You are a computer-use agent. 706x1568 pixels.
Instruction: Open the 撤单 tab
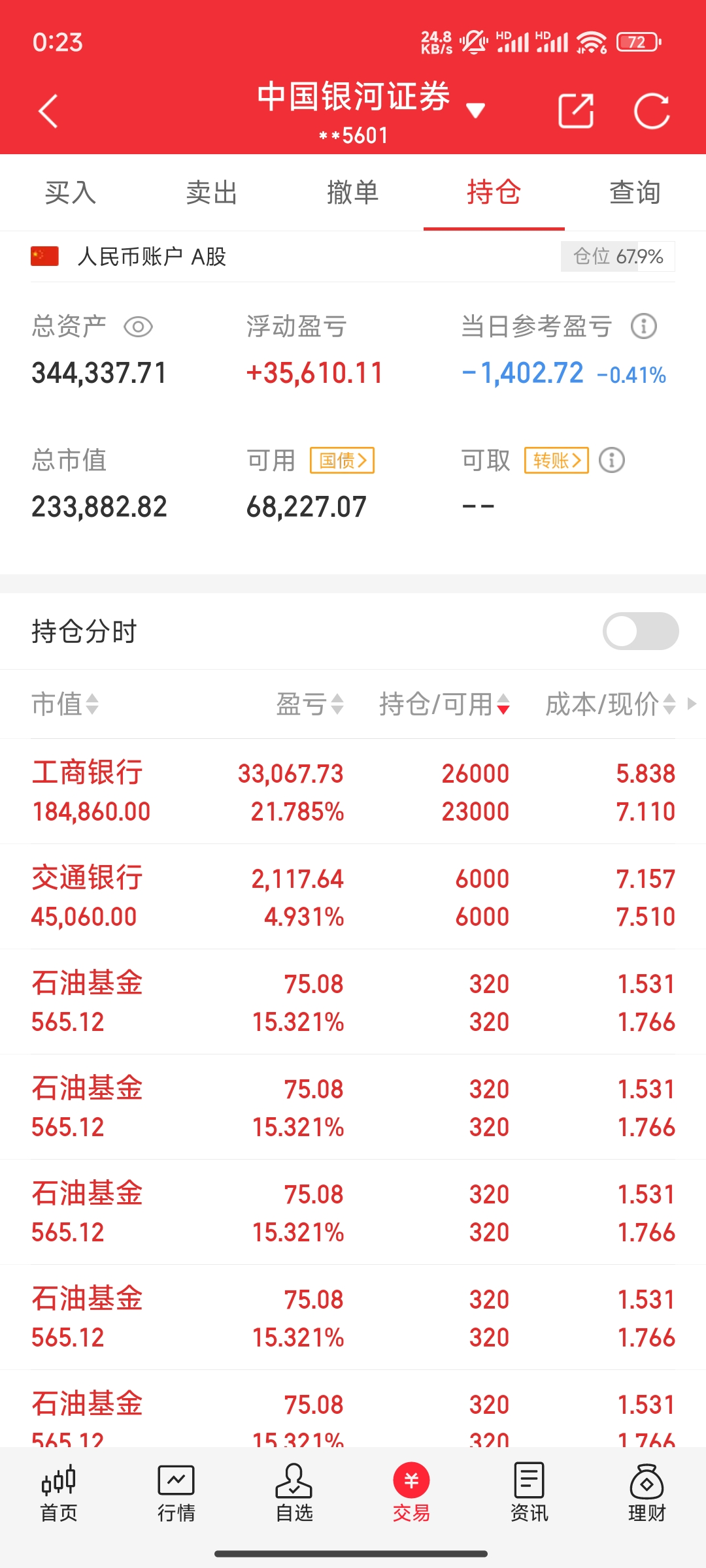(x=353, y=193)
